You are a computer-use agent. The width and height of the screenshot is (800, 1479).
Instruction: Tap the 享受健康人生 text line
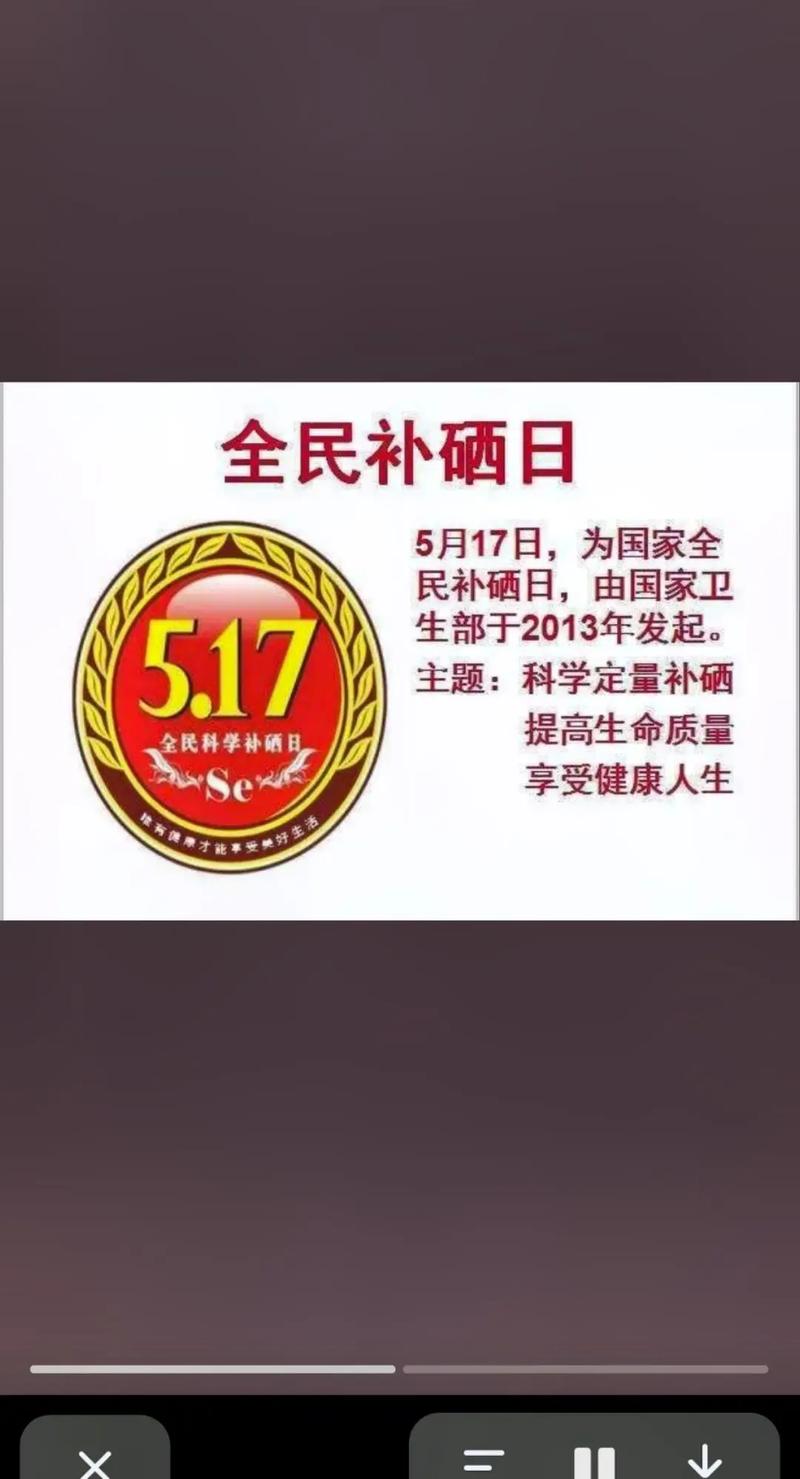point(630,778)
